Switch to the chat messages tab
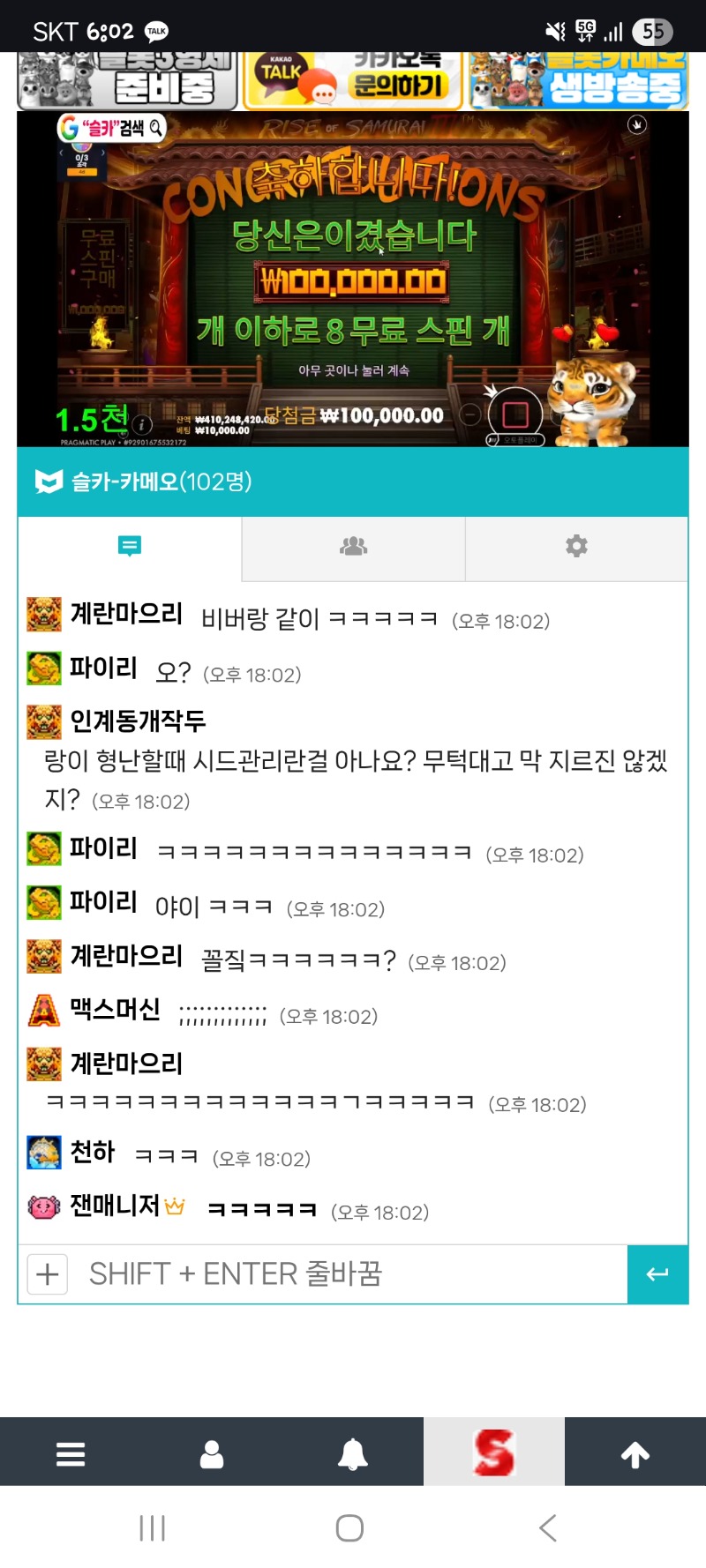706x1568 pixels. point(130,547)
